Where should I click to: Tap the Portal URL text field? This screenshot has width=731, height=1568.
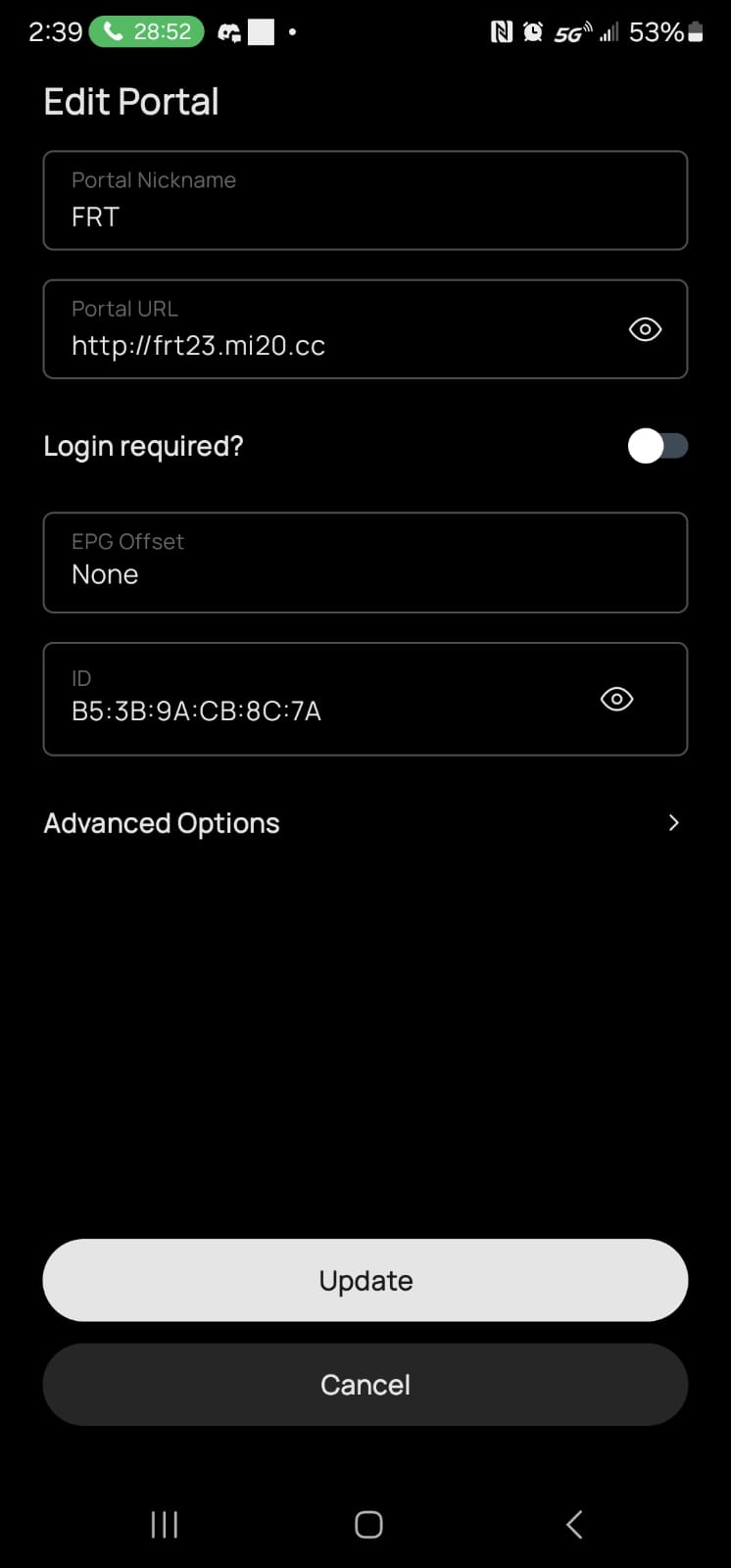pos(365,329)
